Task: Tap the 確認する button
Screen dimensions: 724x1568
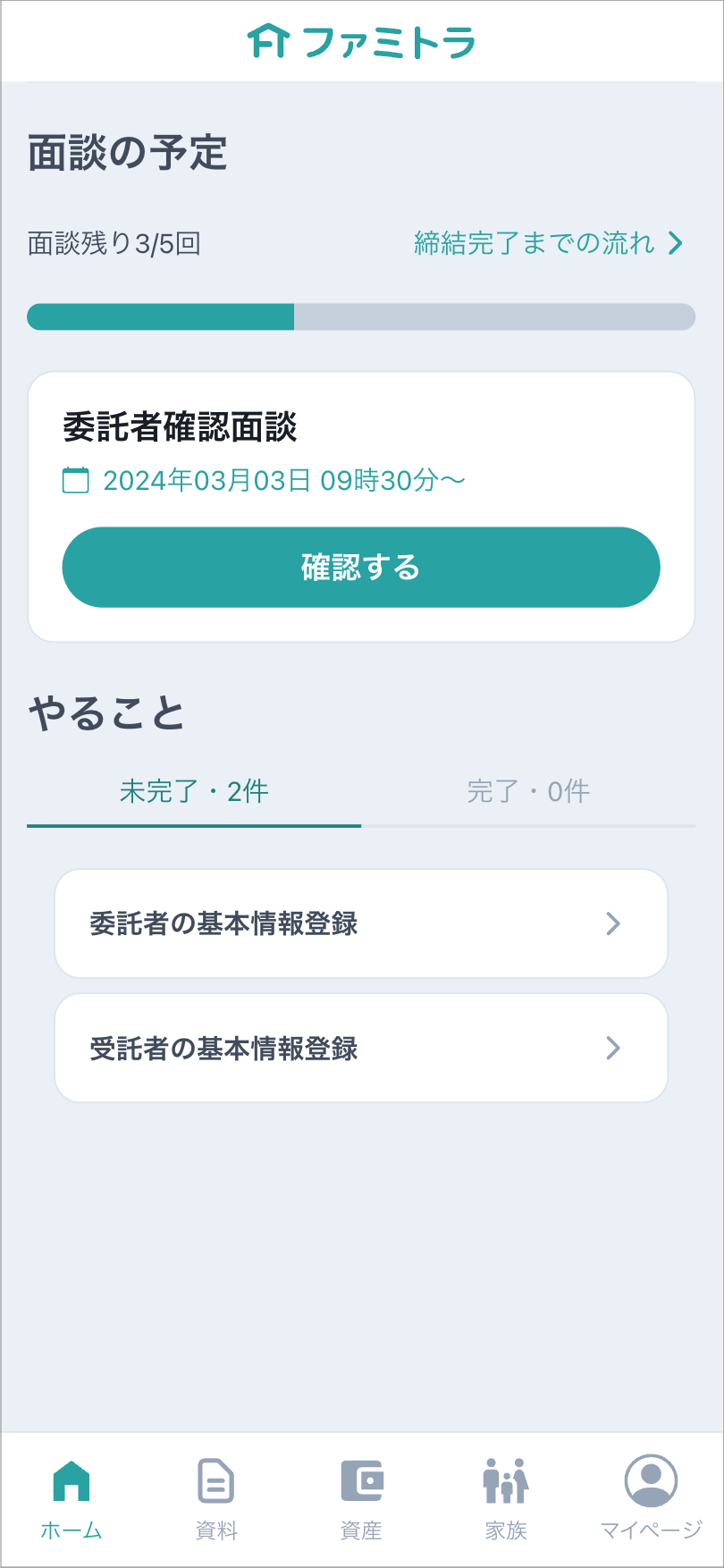Action: [361, 567]
